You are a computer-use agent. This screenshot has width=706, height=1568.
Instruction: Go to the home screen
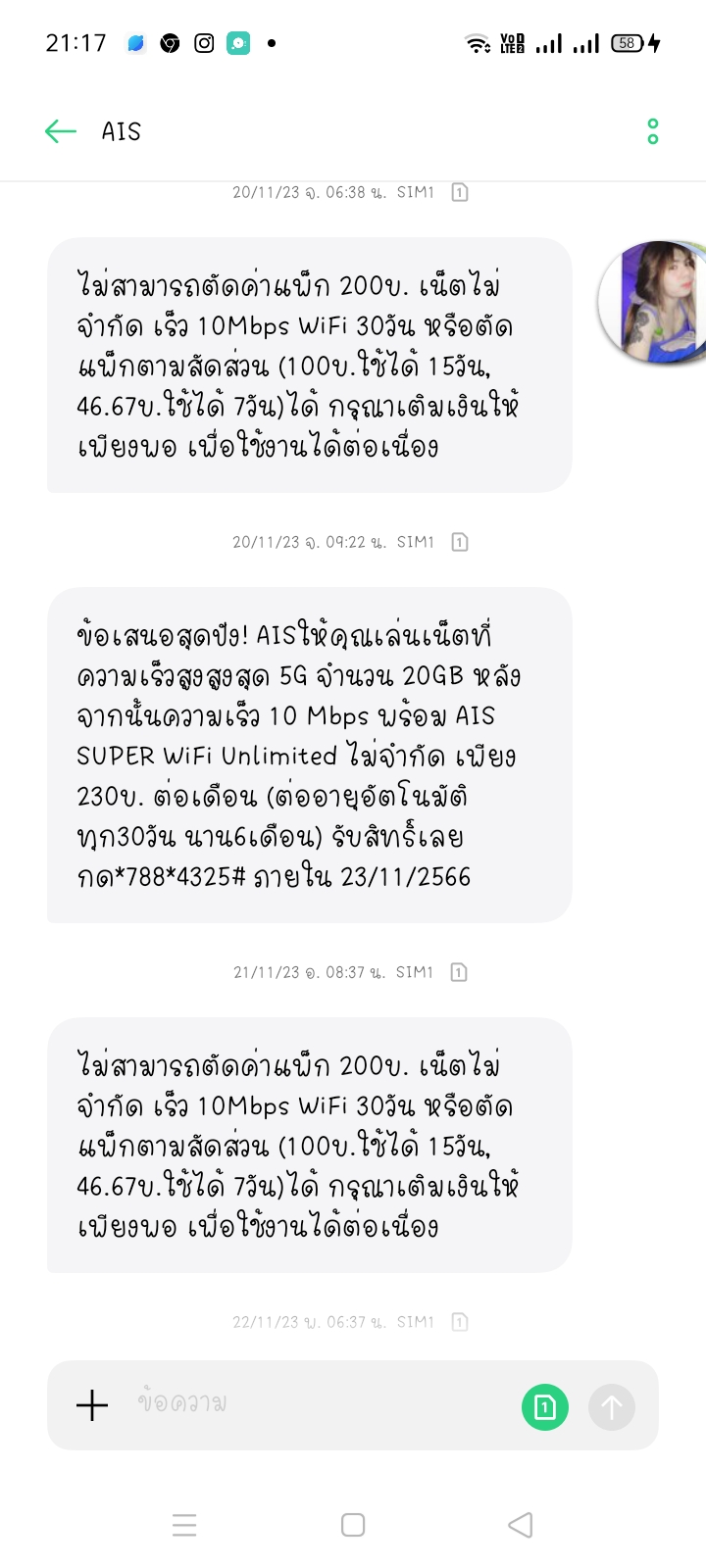pos(353,1525)
